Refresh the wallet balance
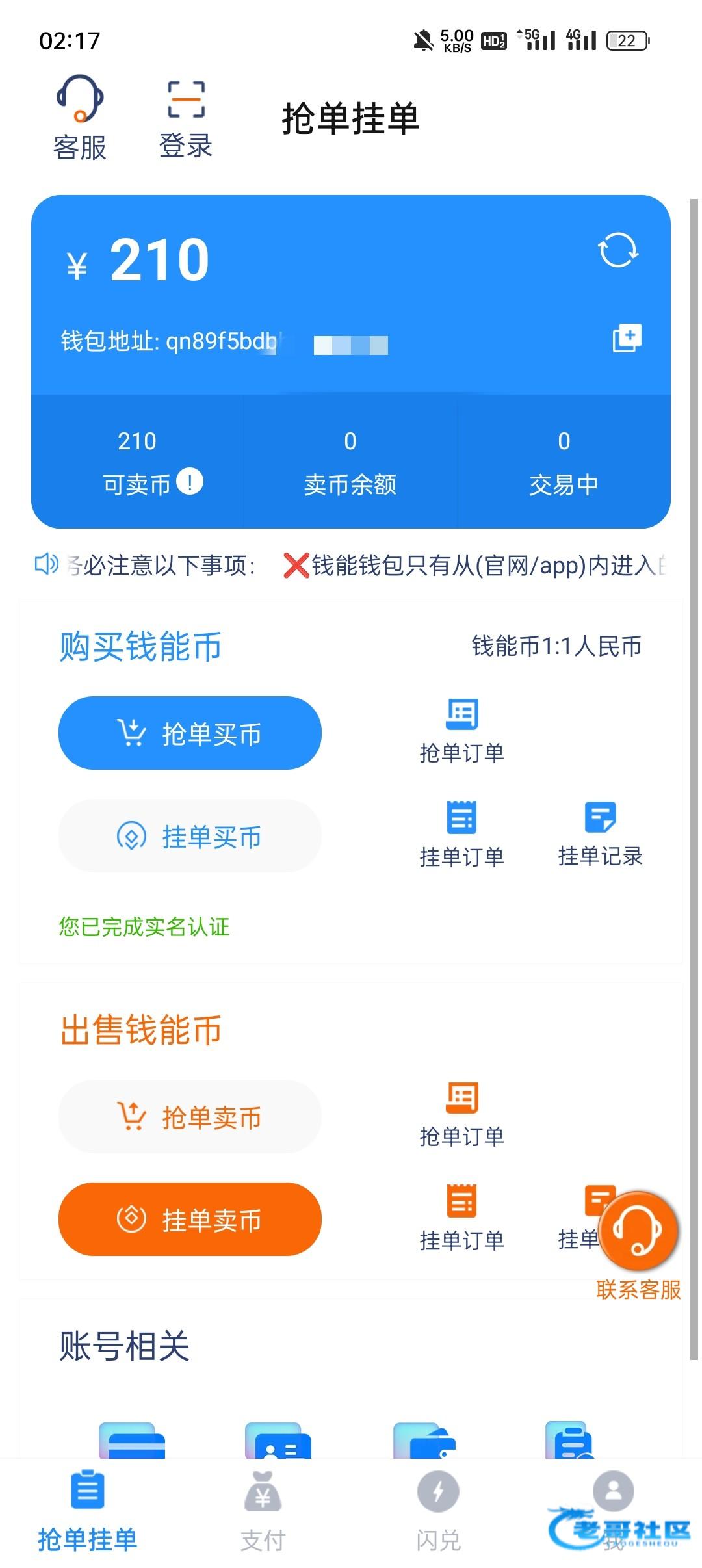702x1568 pixels. coord(617,250)
